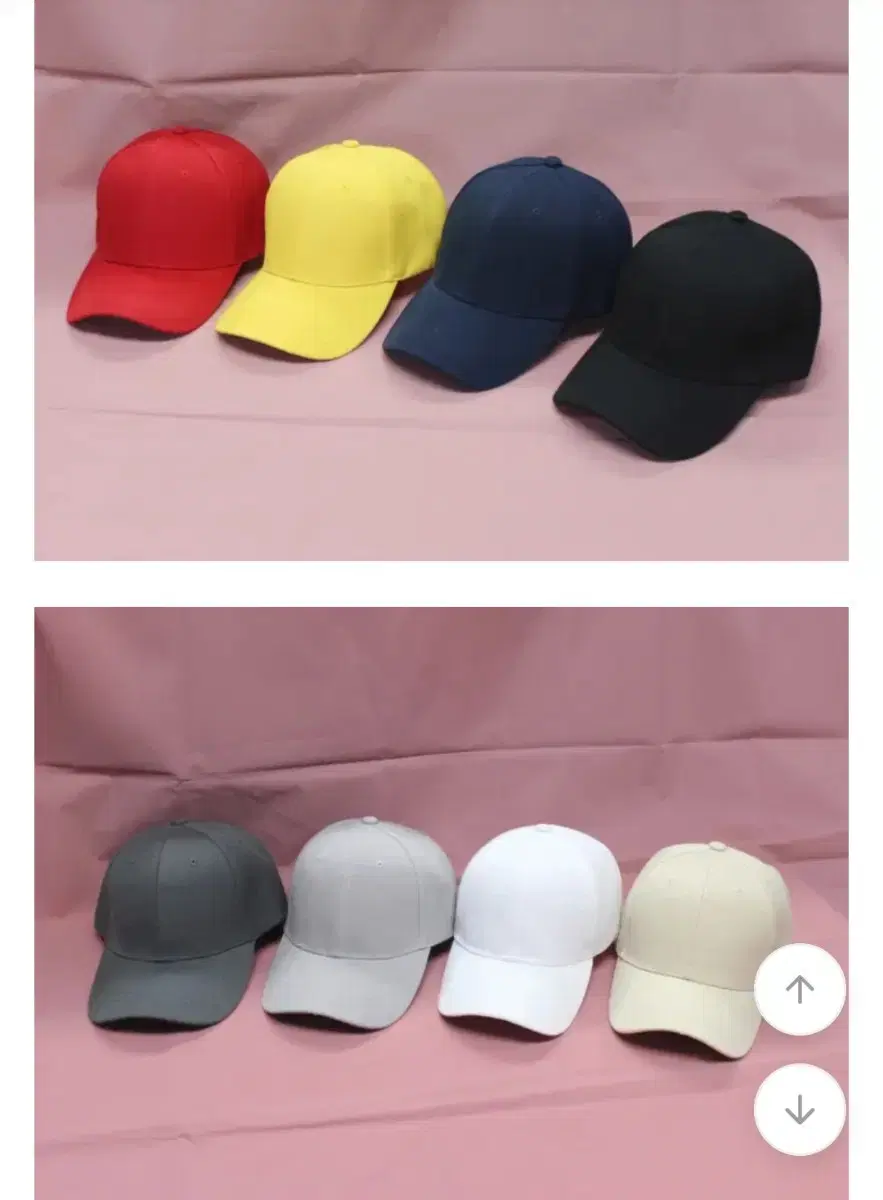Open the top product photo of colorful caps
This screenshot has width=883, height=1200.
[x=440, y=280]
